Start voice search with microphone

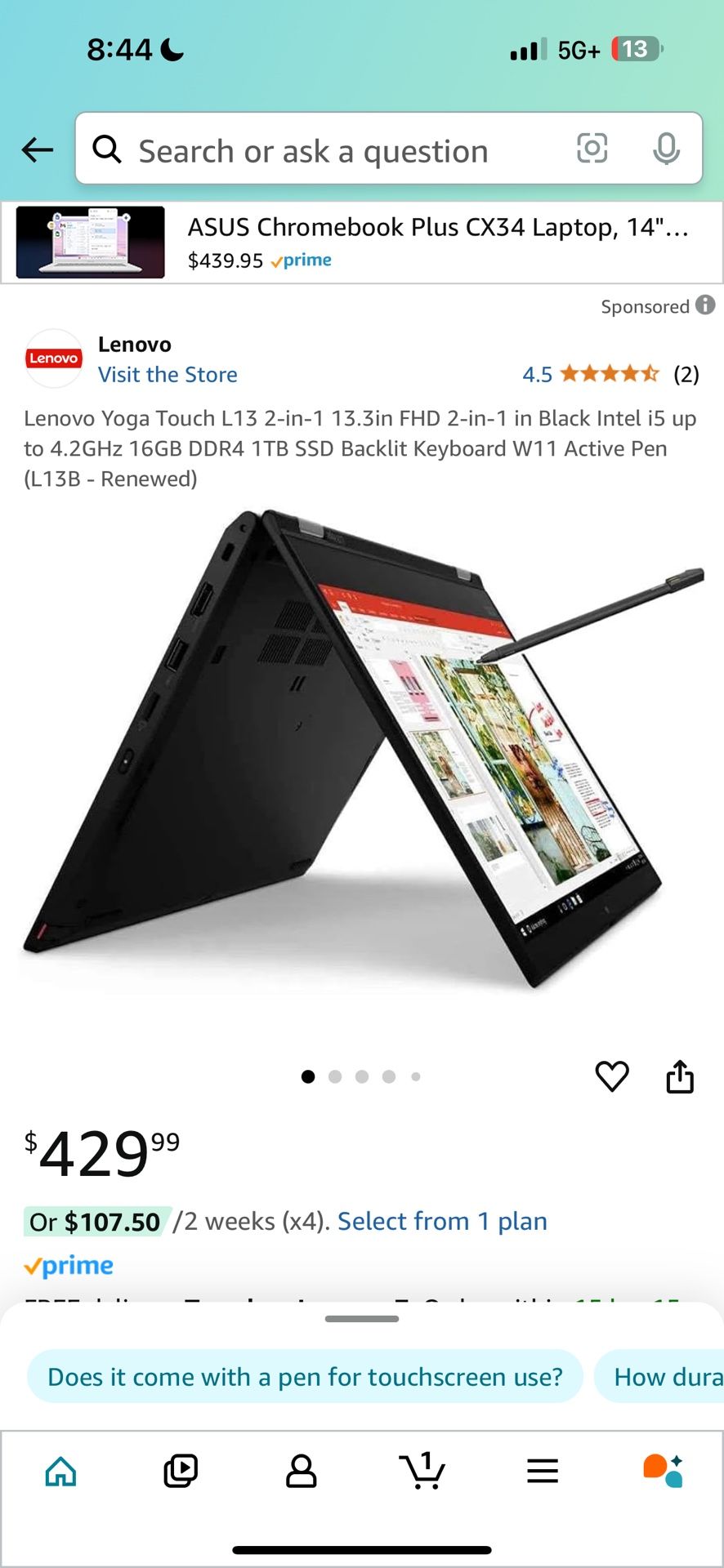click(667, 149)
